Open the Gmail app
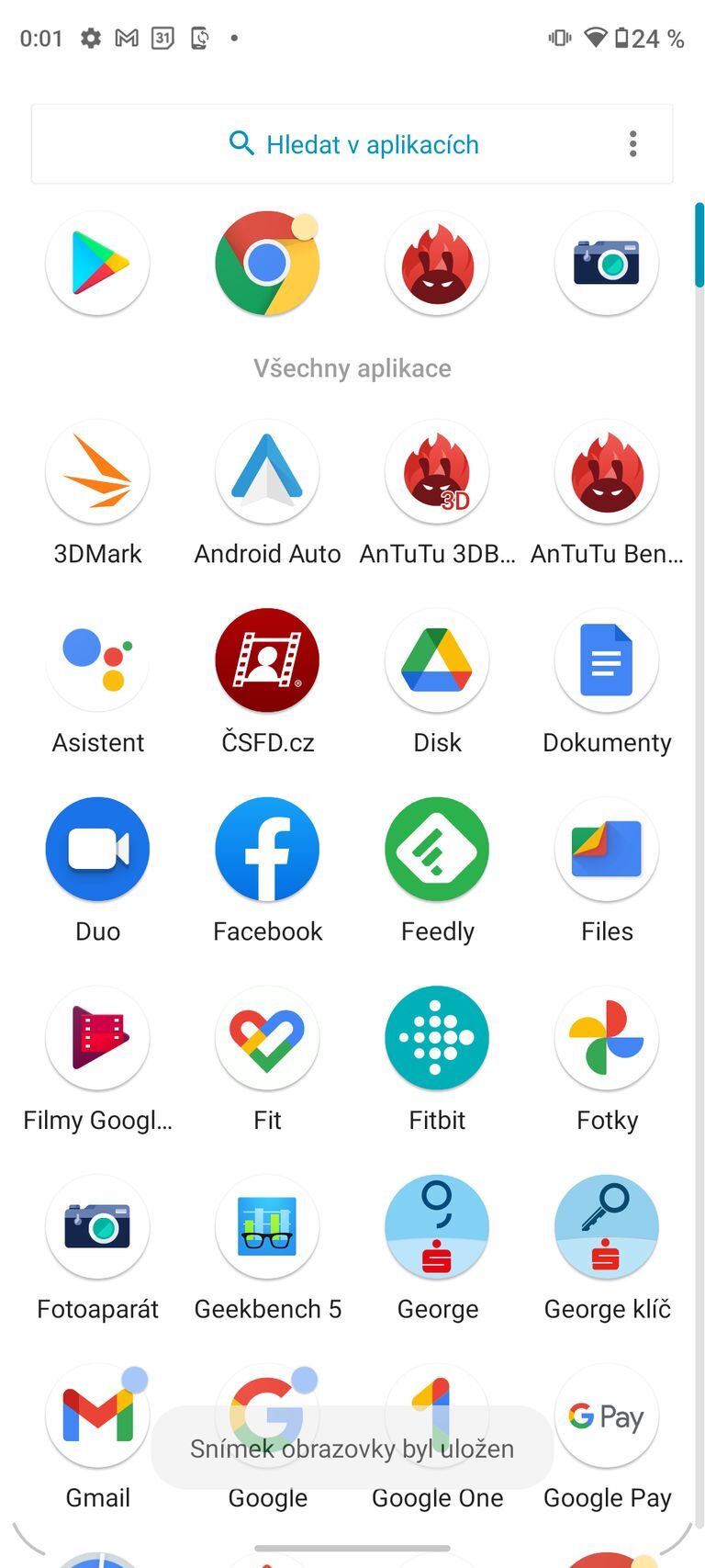 97,1416
